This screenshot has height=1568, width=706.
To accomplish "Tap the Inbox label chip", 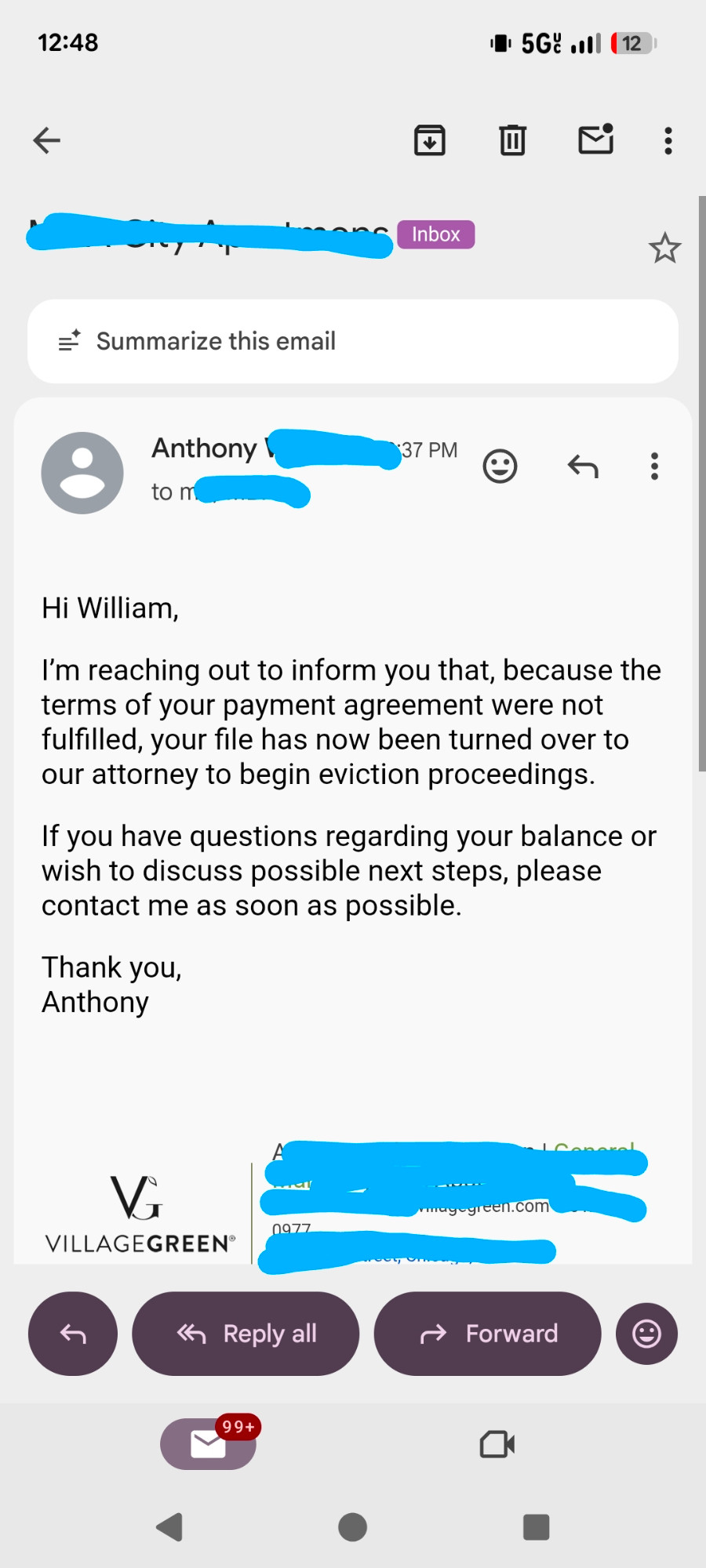I will tap(435, 234).
